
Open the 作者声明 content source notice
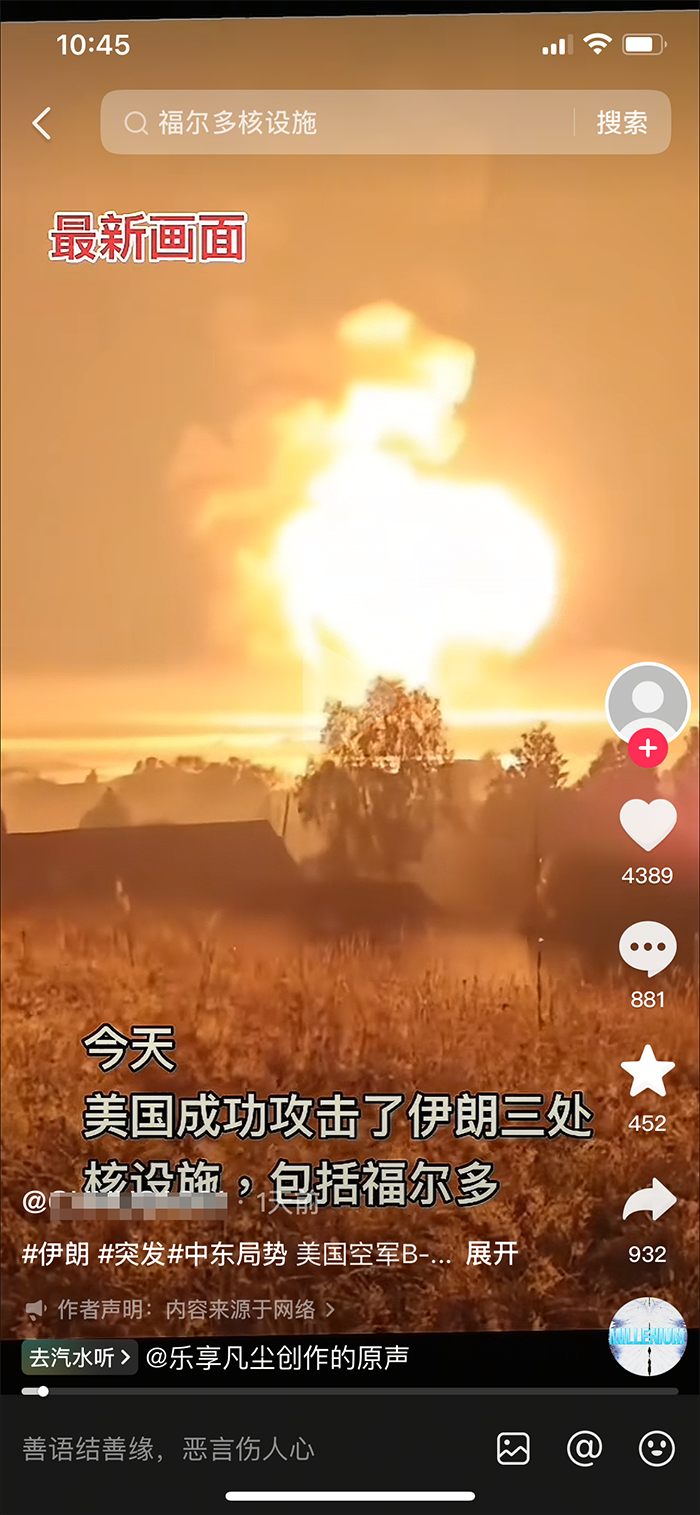pos(180,1309)
